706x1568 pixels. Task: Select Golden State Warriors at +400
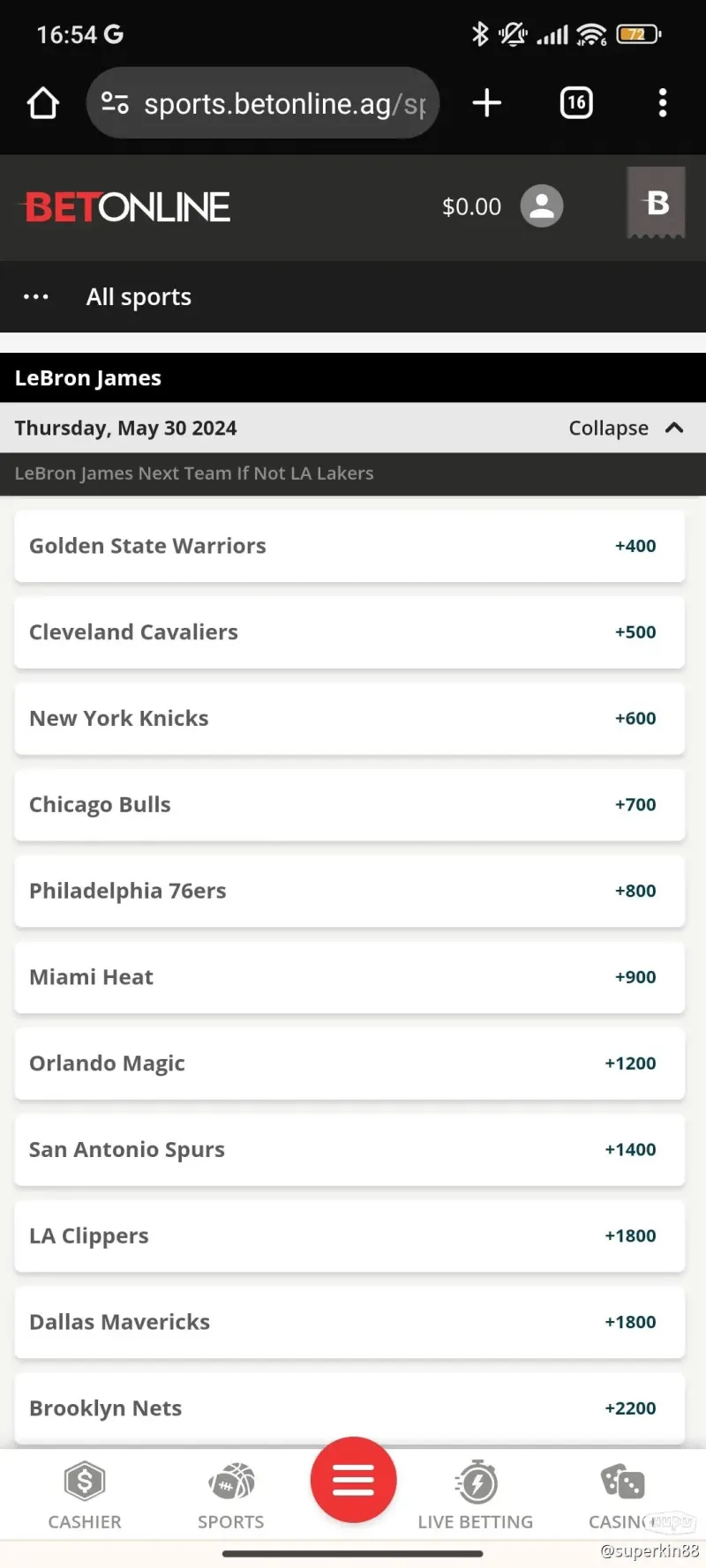pyautogui.click(x=349, y=546)
